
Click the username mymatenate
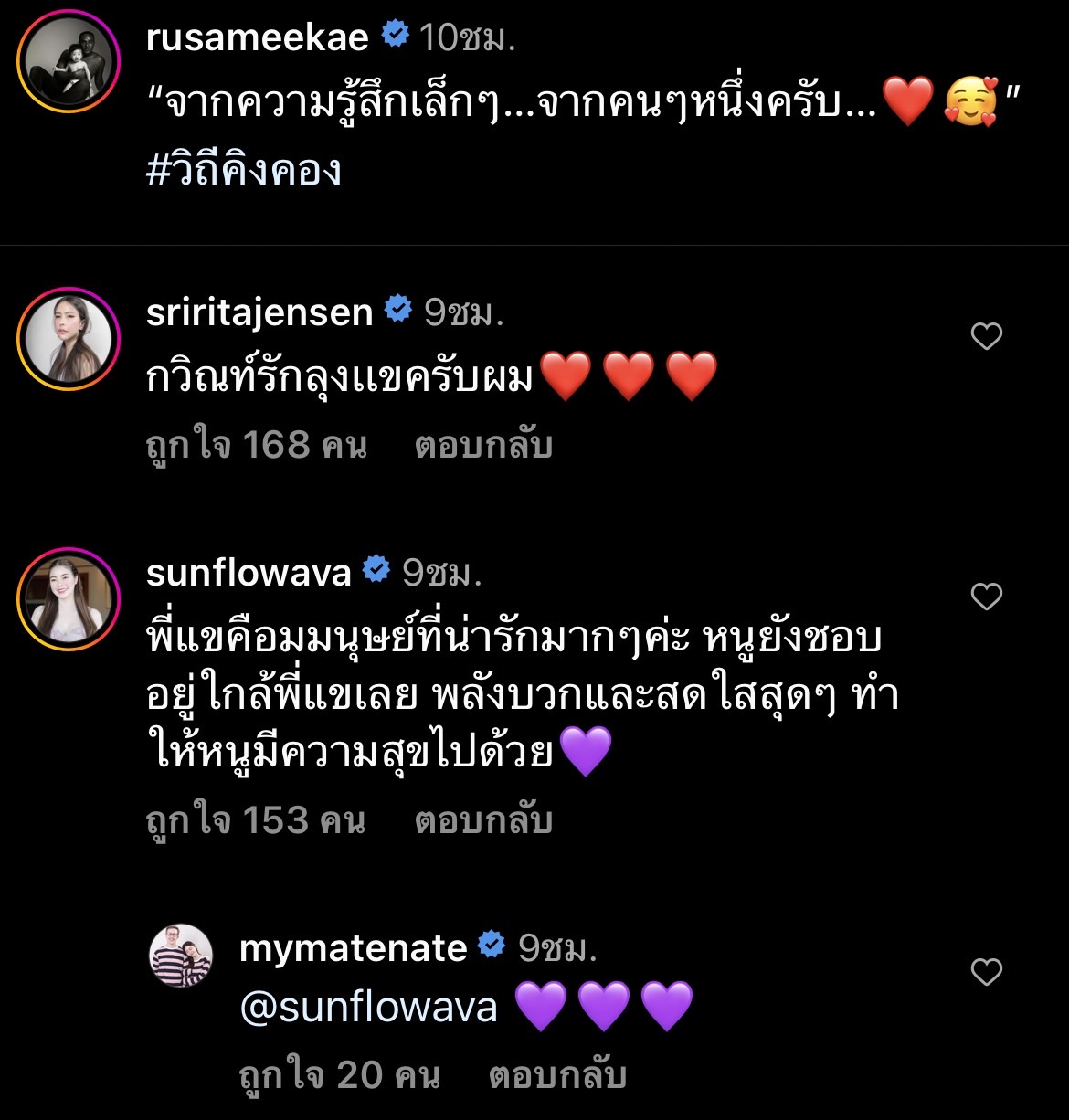(352, 948)
